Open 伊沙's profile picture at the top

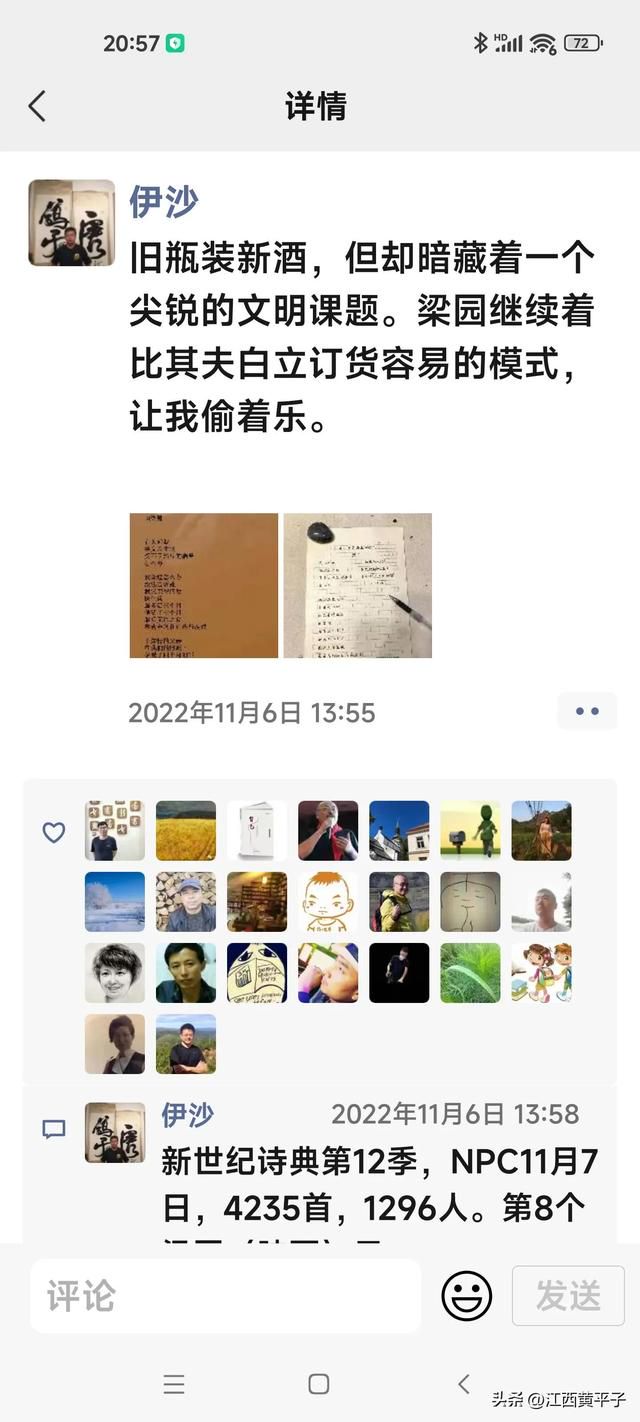71,223
